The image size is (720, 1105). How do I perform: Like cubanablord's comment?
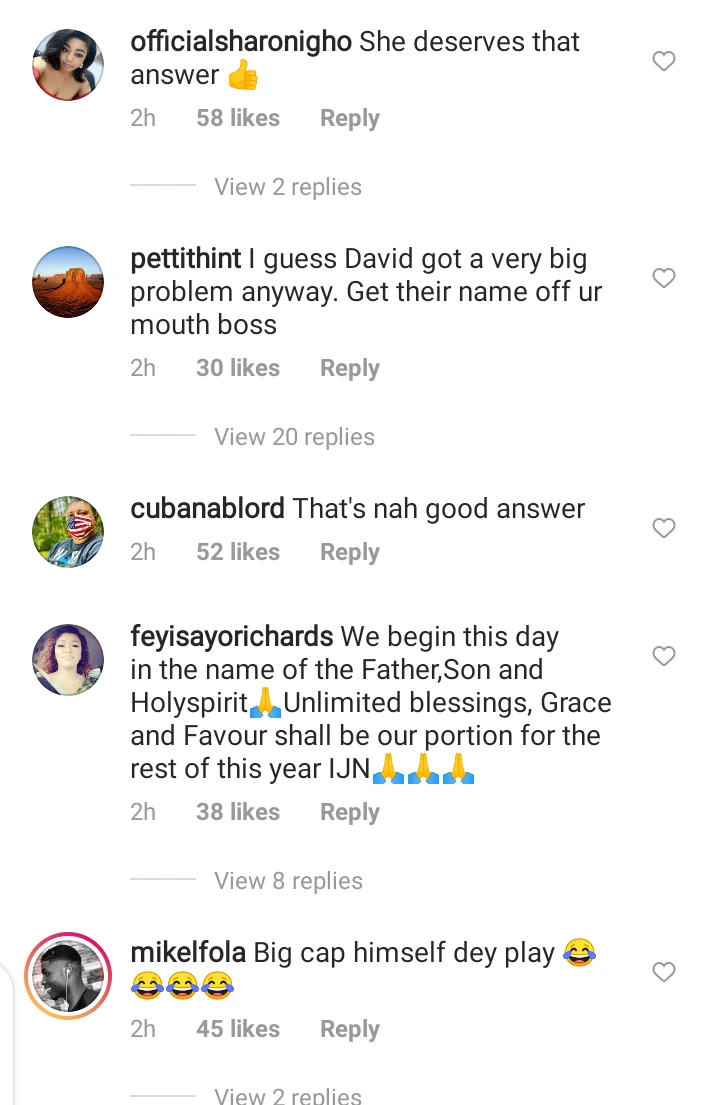click(x=664, y=528)
